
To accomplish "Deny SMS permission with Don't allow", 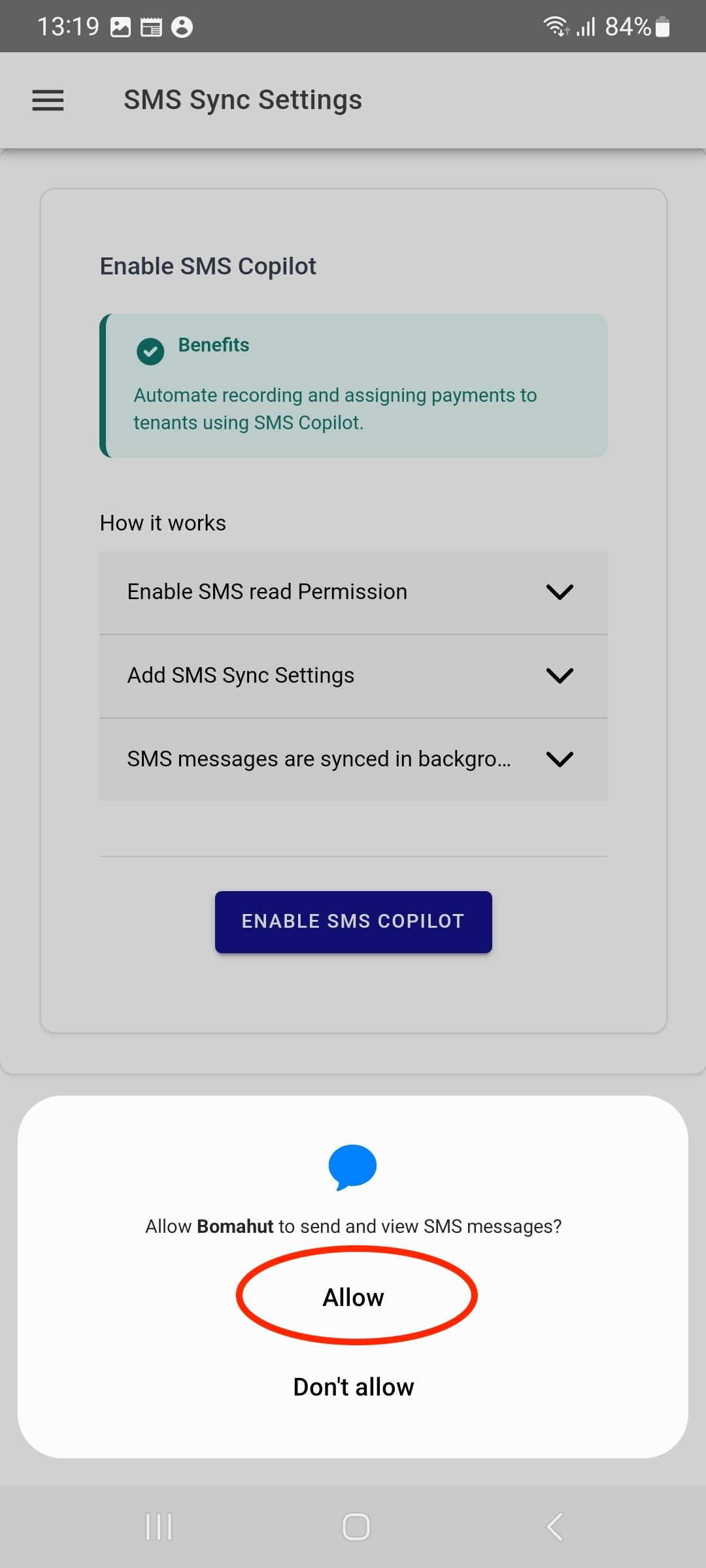I will [x=353, y=1386].
